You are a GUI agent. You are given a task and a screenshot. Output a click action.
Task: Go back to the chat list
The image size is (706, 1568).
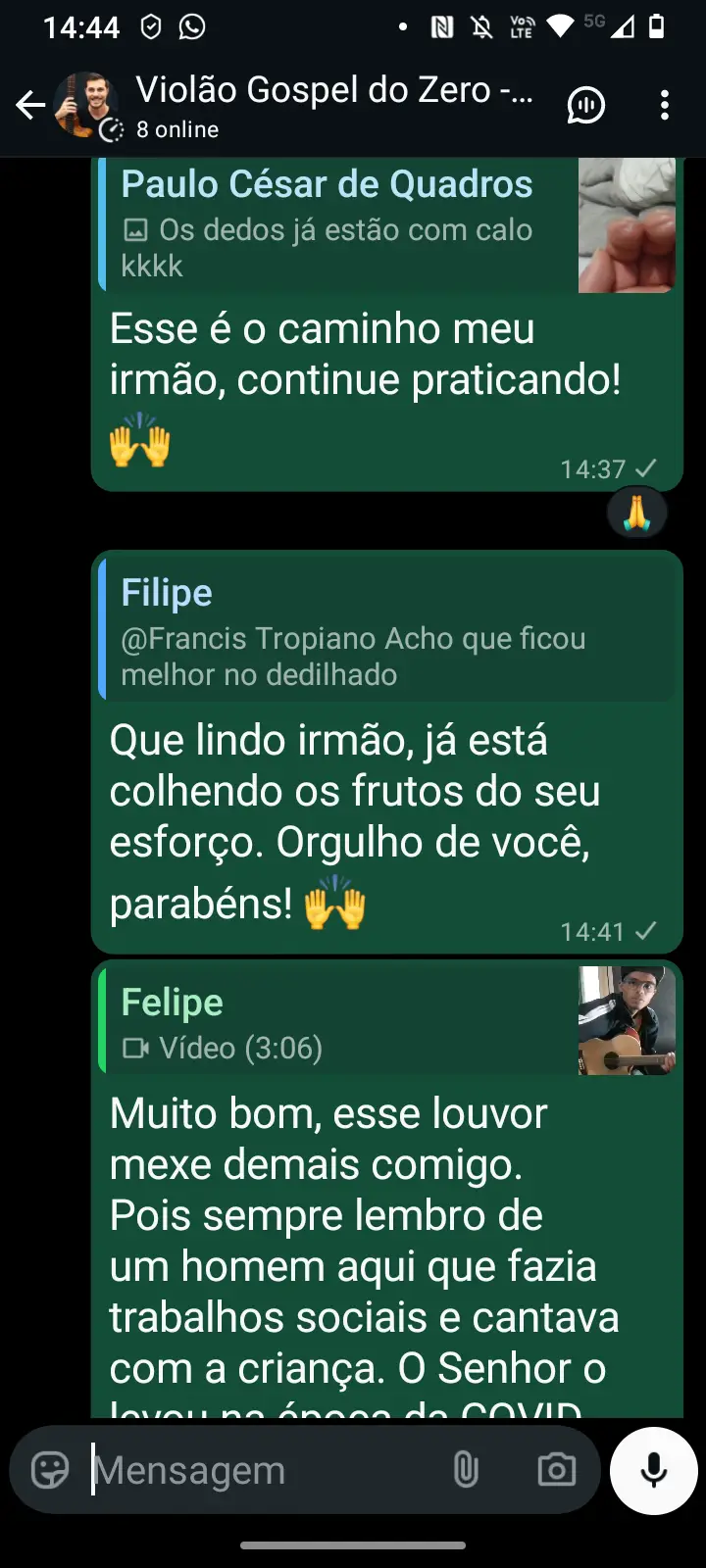(x=30, y=105)
